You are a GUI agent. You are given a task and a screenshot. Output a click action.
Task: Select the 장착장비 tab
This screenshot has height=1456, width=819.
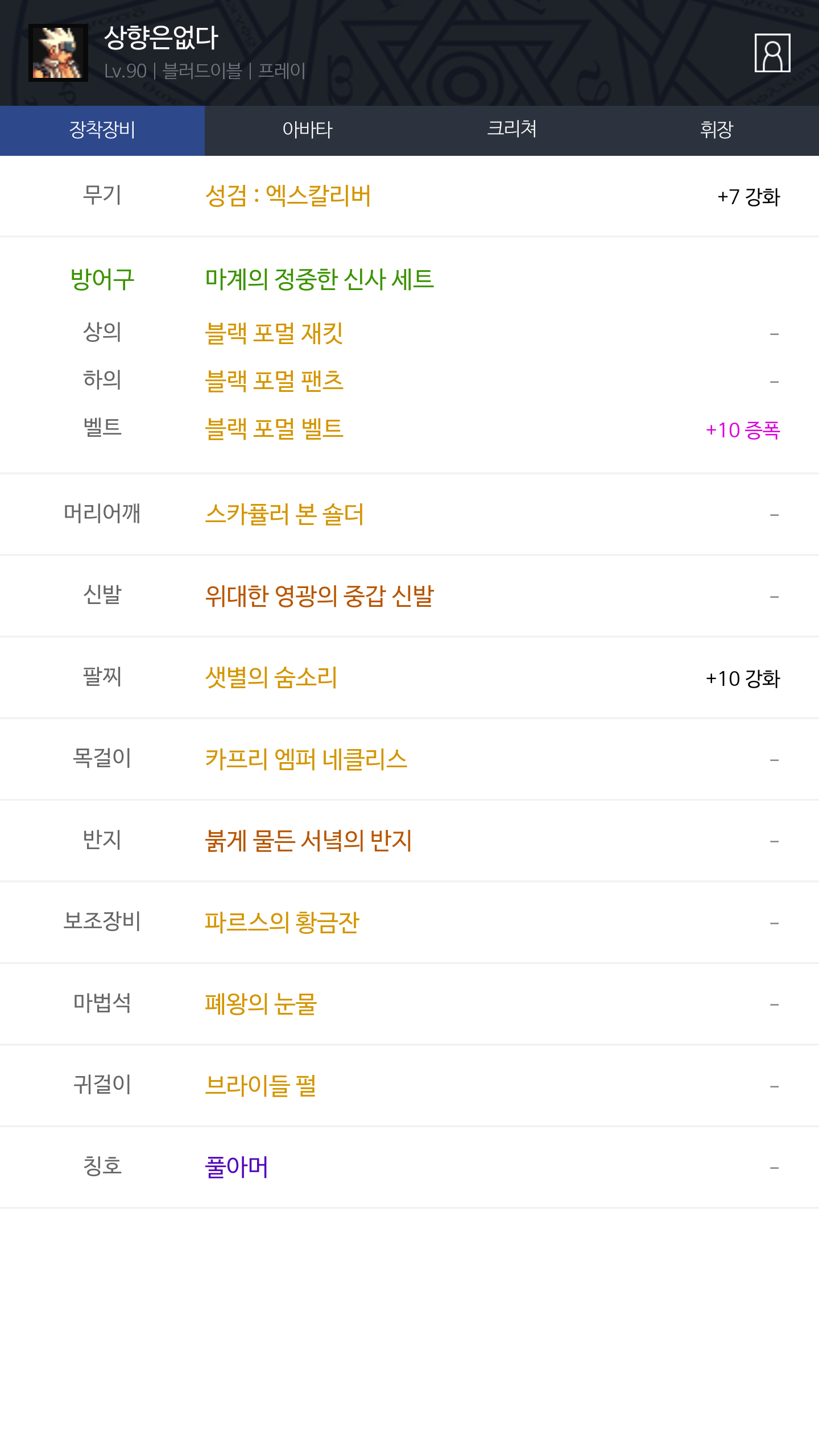(102, 130)
